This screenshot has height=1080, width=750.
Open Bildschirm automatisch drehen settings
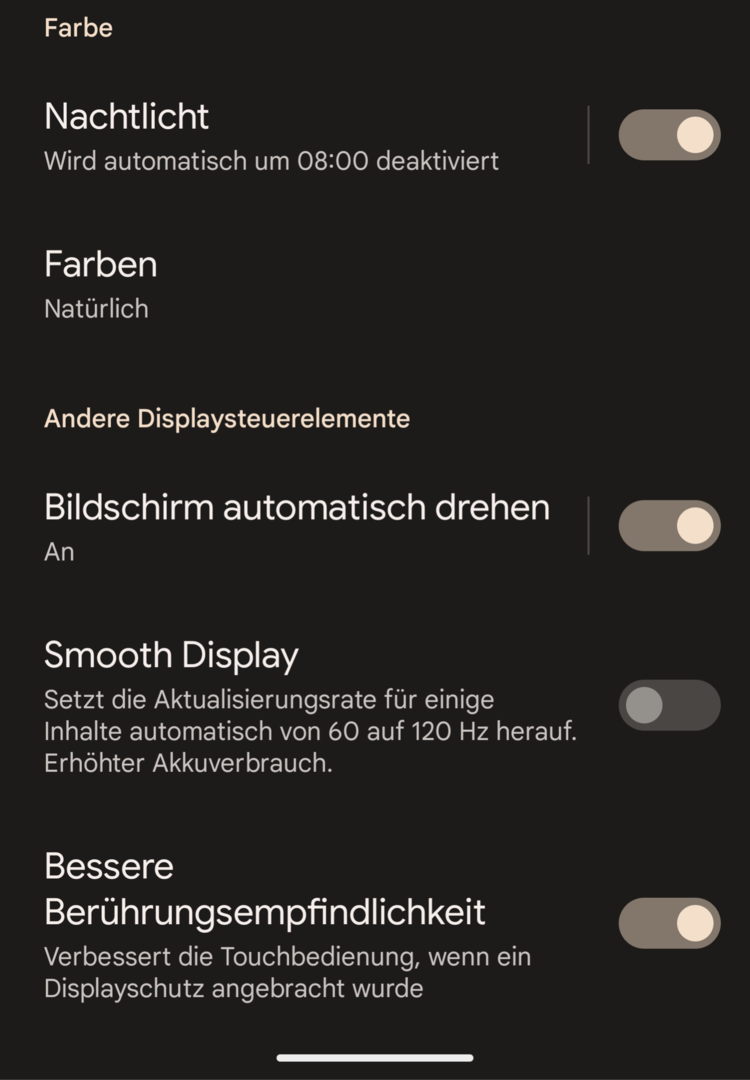pyautogui.click(x=296, y=526)
